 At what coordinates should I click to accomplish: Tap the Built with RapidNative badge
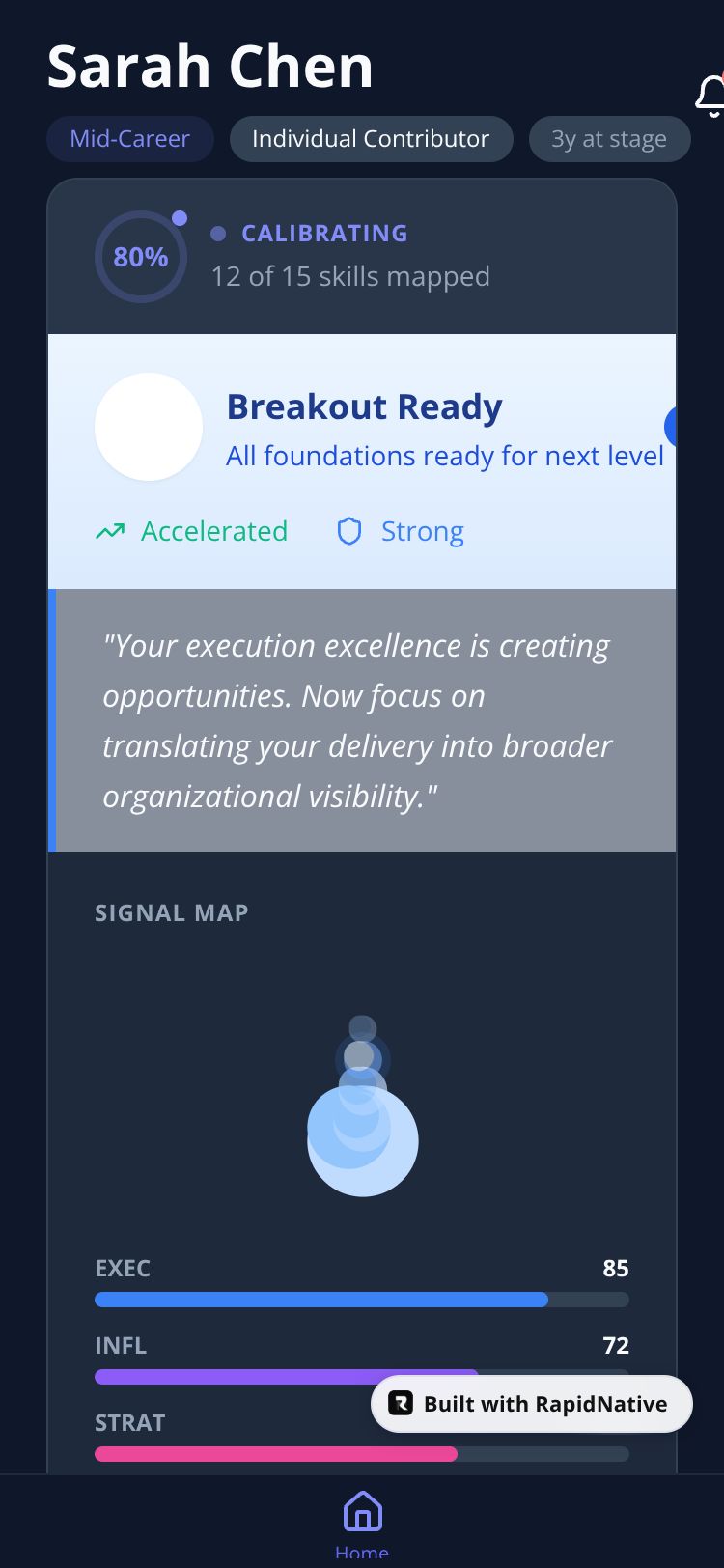click(x=532, y=1404)
